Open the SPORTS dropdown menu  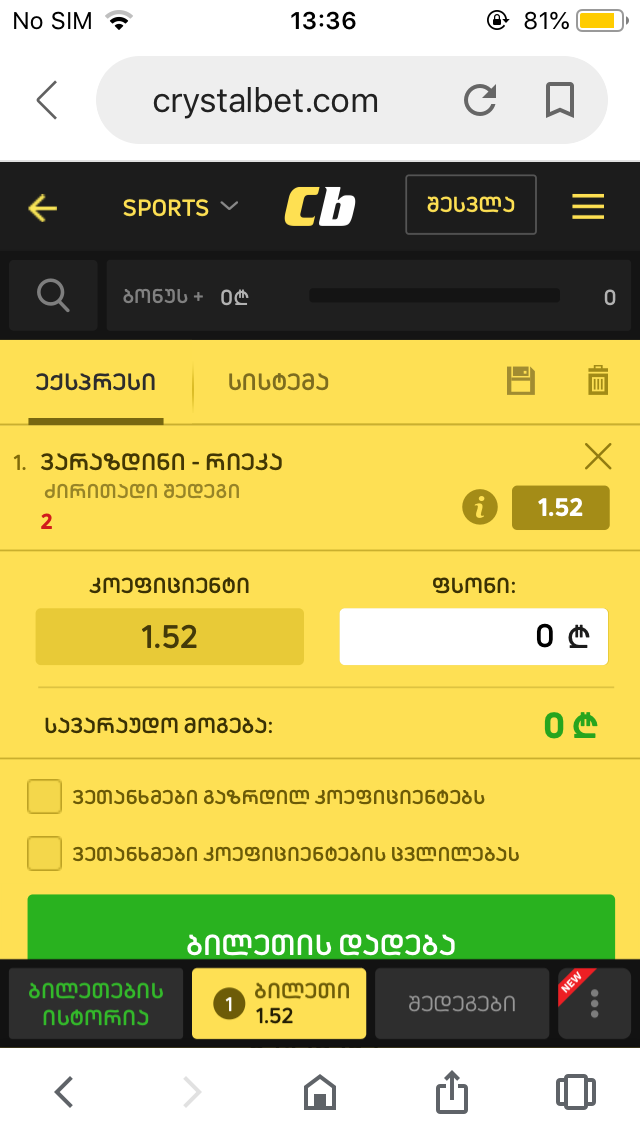click(x=180, y=207)
